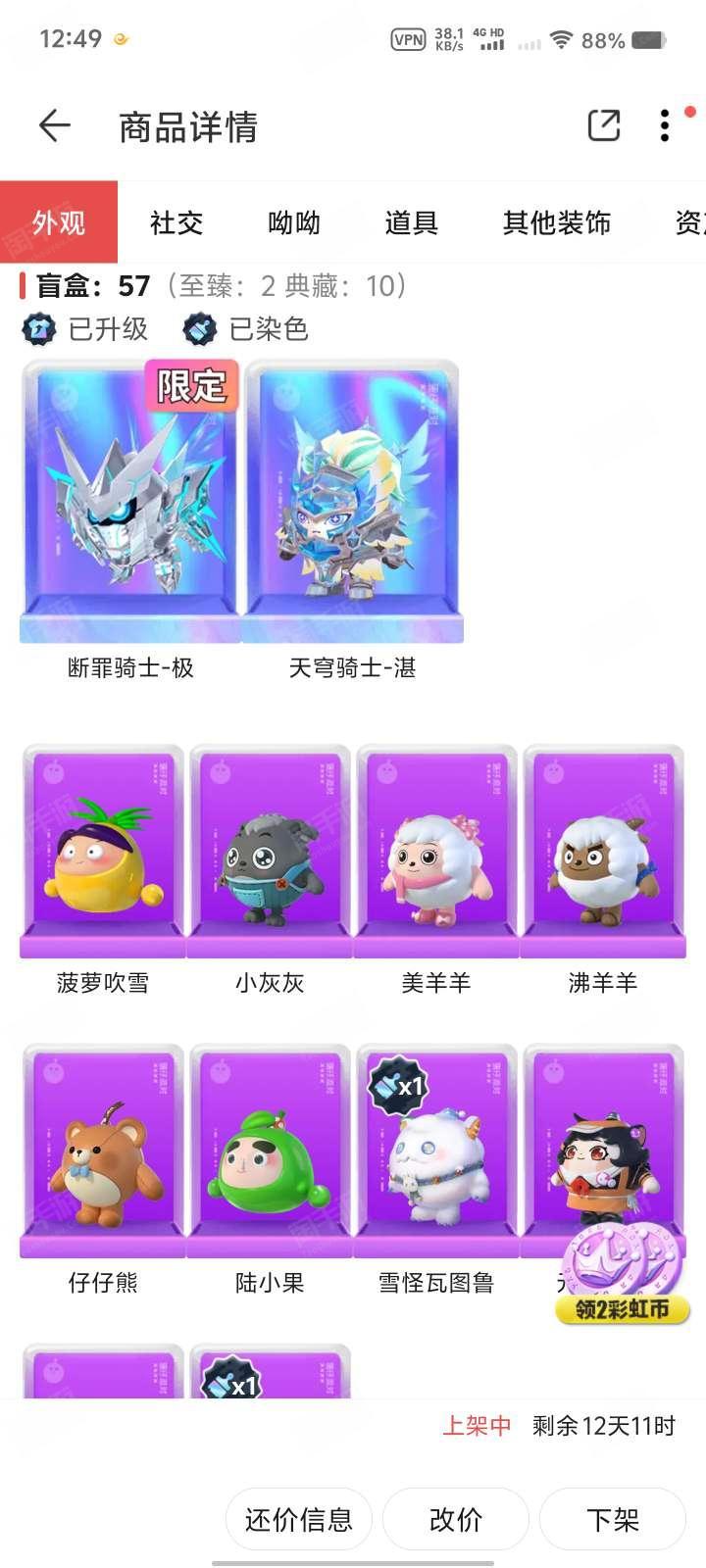Open 还价信息 bargaining info
This screenshot has width=706, height=1568.
point(298,1519)
